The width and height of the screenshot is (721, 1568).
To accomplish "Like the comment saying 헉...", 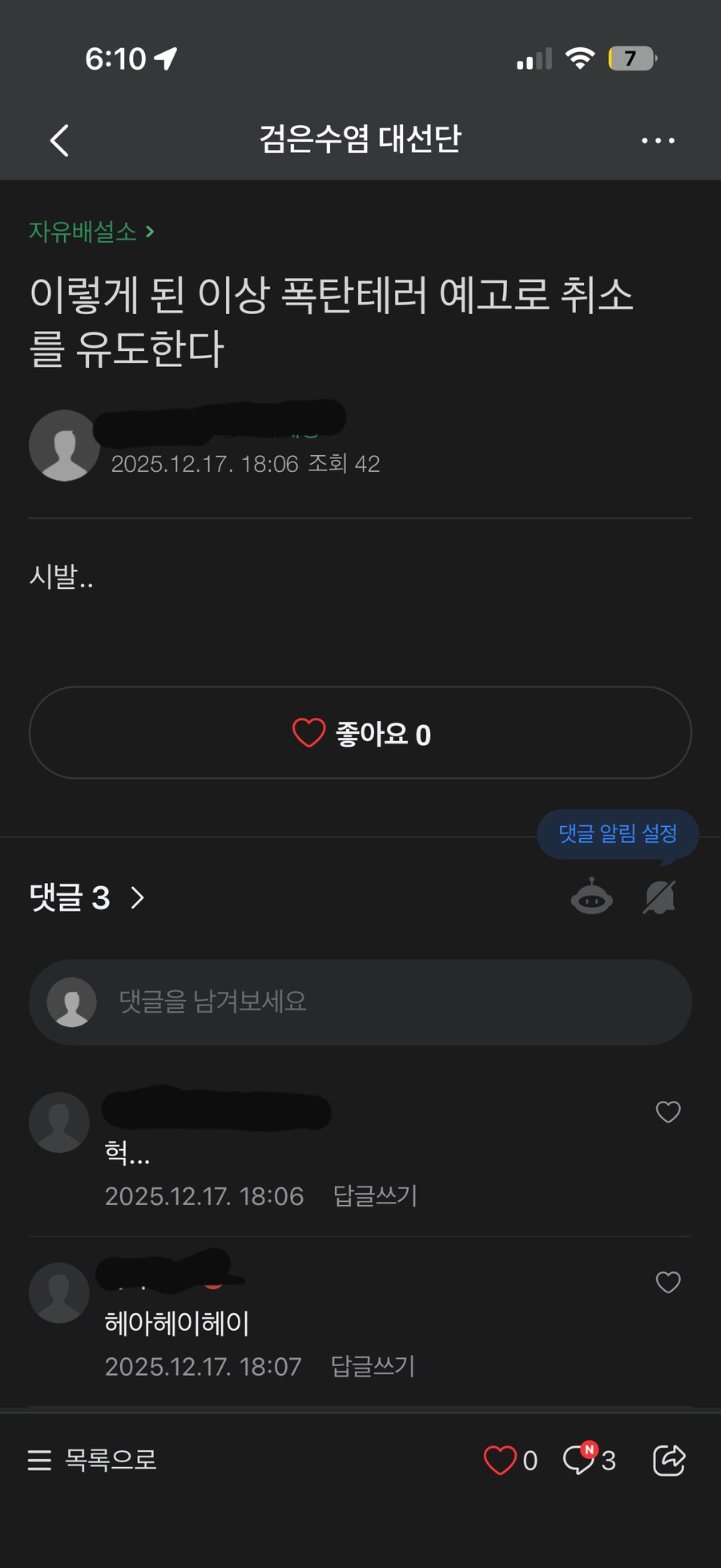I will pos(667,1111).
